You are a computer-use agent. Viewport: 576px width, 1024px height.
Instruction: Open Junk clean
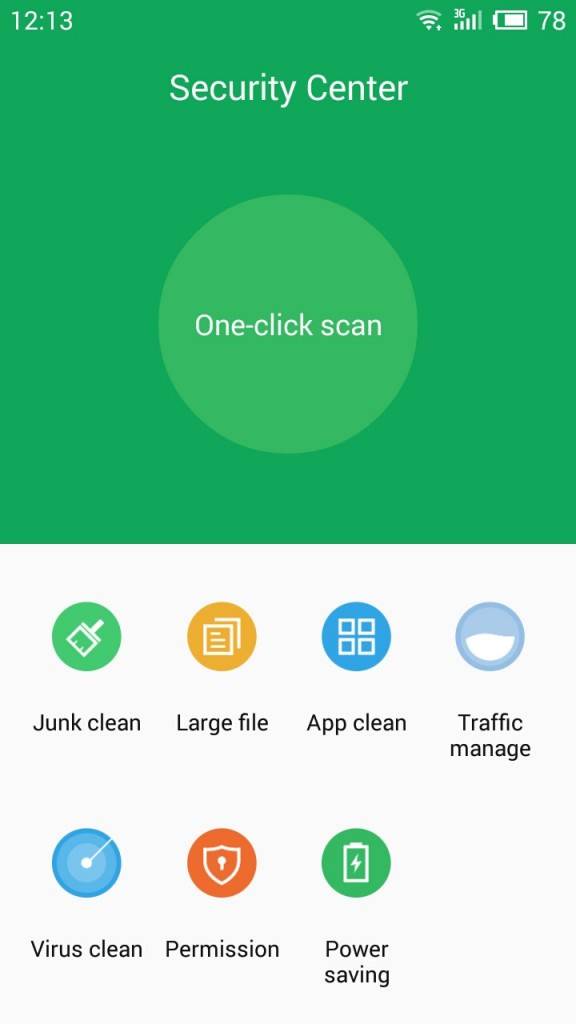pos(87,636)
